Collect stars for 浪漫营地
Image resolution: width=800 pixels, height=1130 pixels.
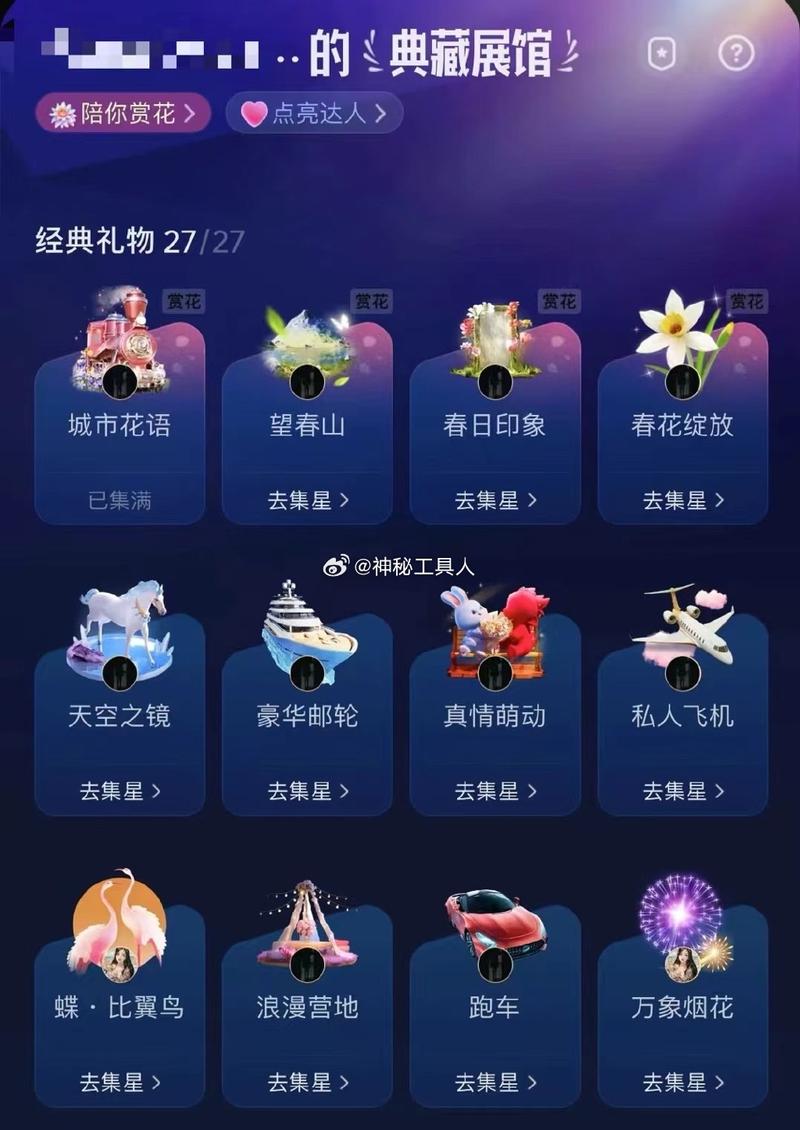tap(308, 1082)
